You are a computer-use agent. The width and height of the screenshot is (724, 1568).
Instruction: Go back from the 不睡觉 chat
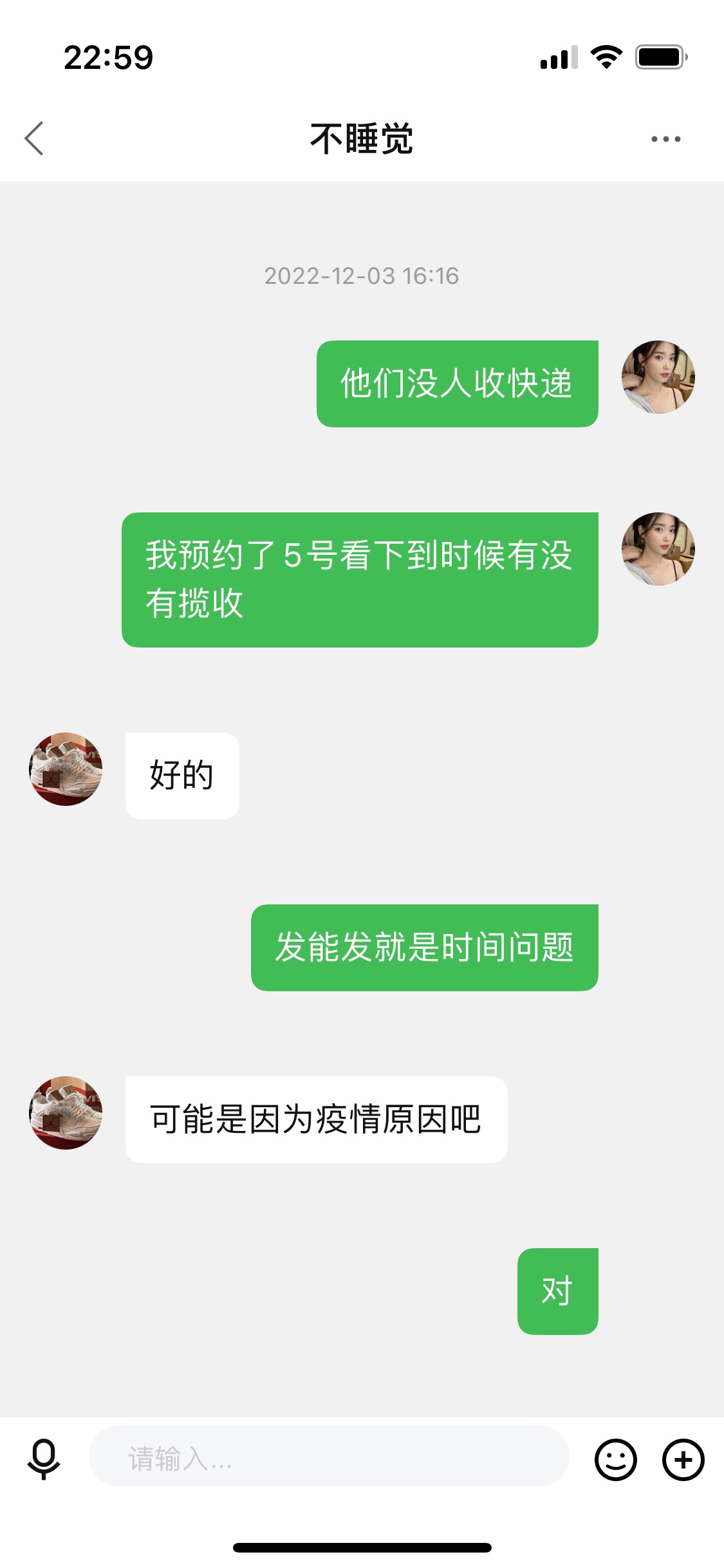pyautogui.click(x=34, y=138)
